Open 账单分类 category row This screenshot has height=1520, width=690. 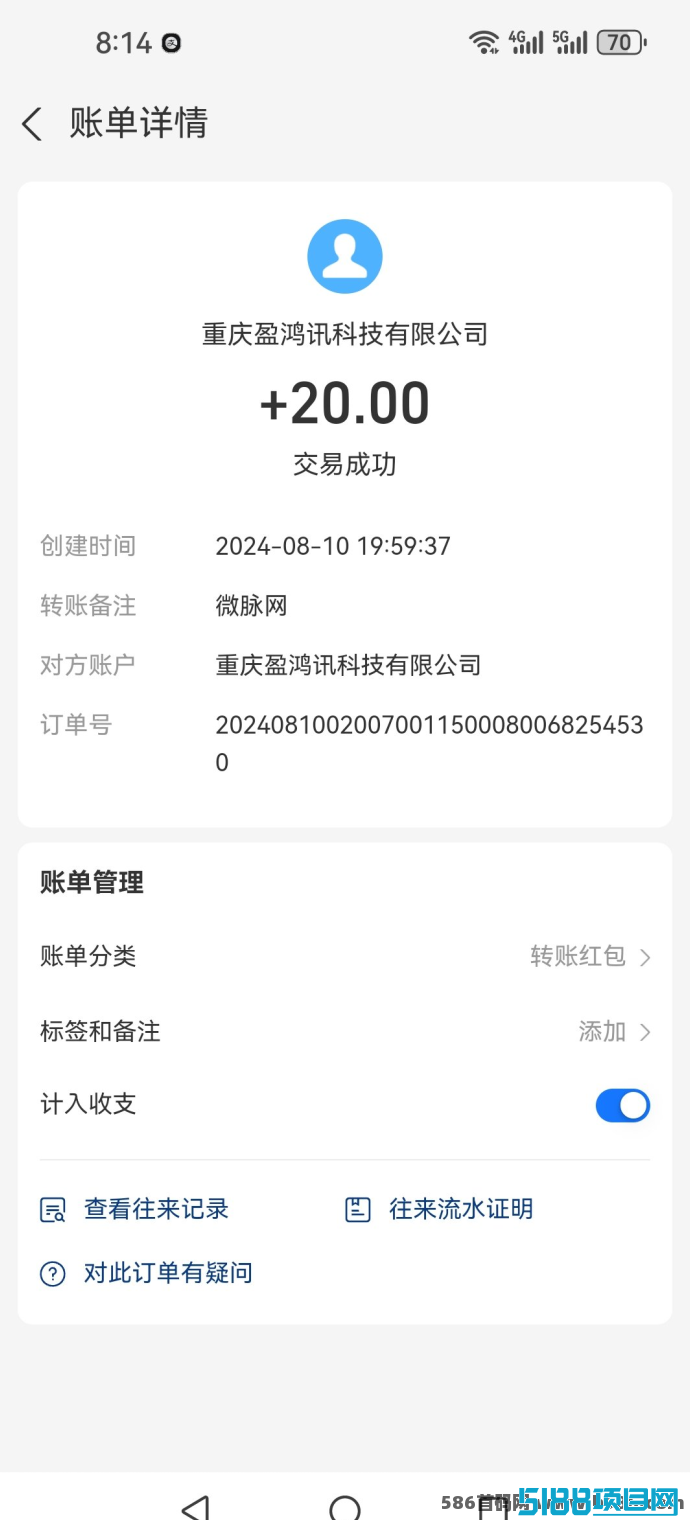345,956
